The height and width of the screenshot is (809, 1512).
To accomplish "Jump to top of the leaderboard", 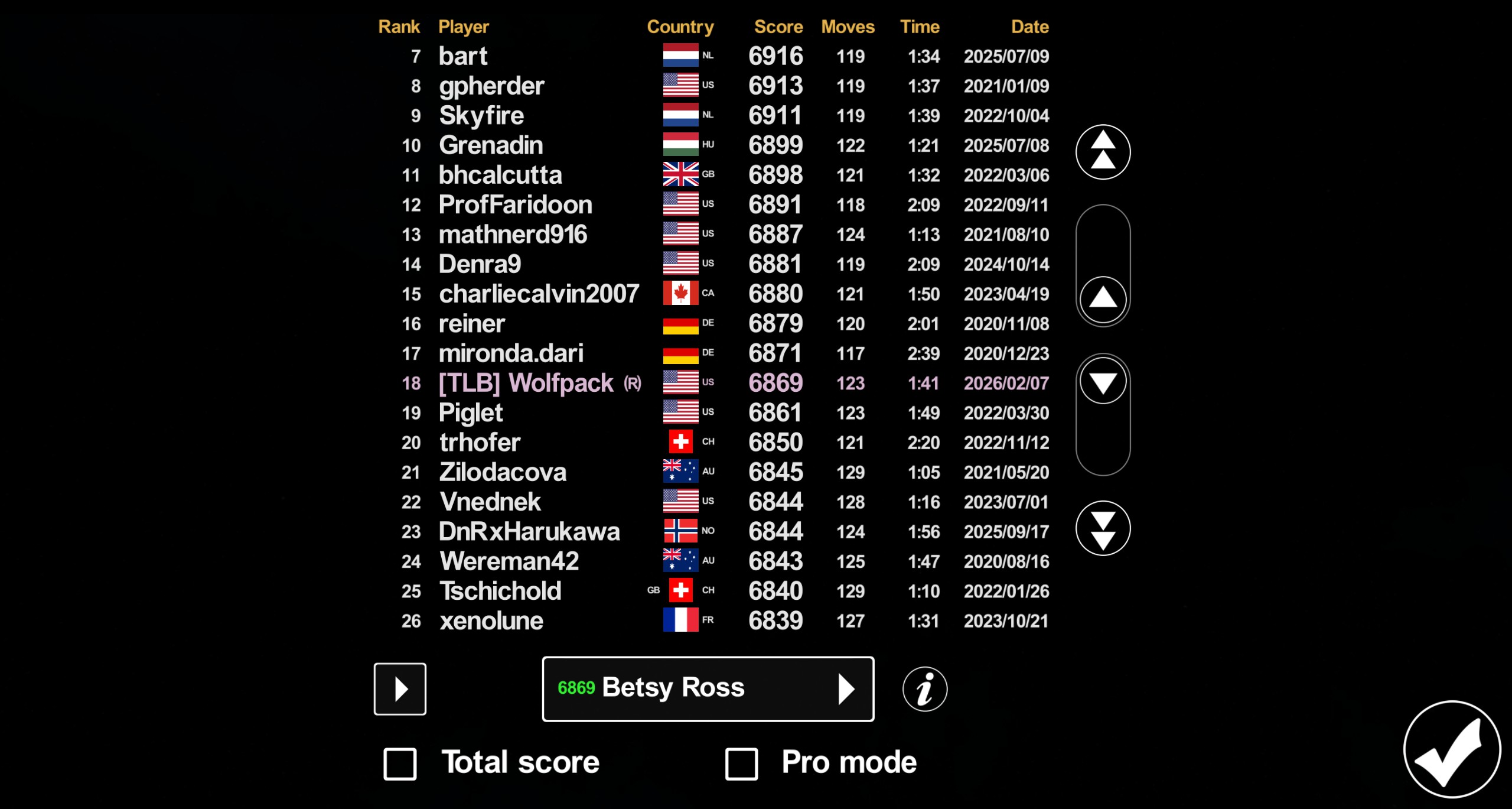I will (1102, 152).
